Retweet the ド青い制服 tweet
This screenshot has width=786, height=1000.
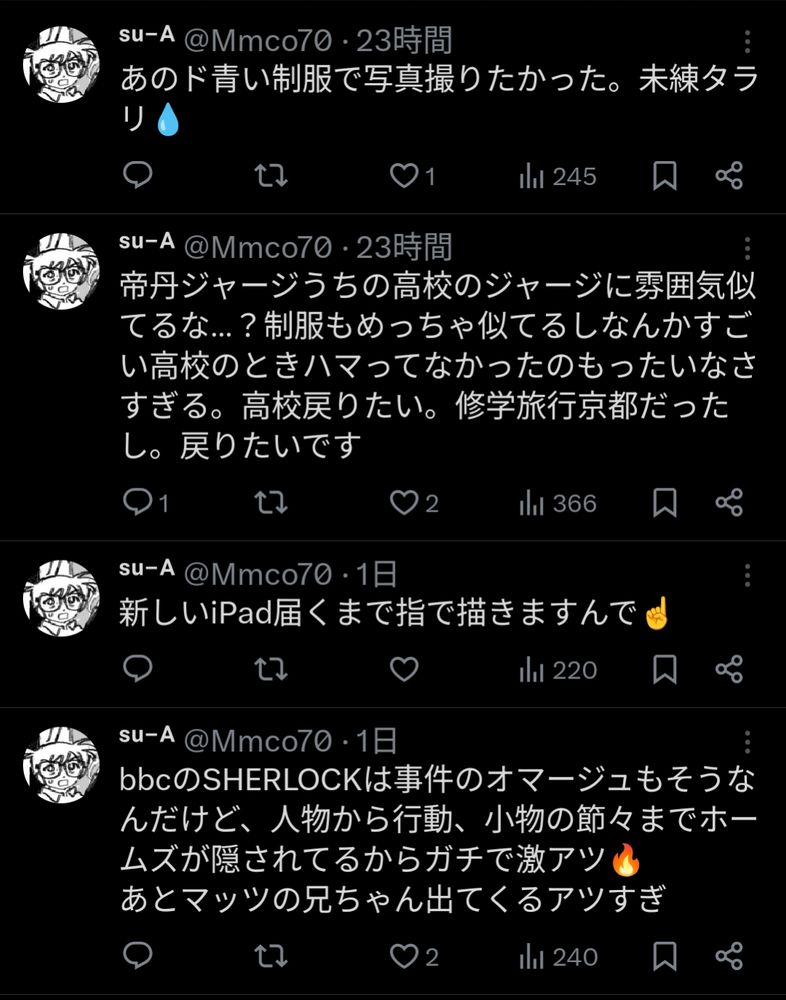point(270,177)
